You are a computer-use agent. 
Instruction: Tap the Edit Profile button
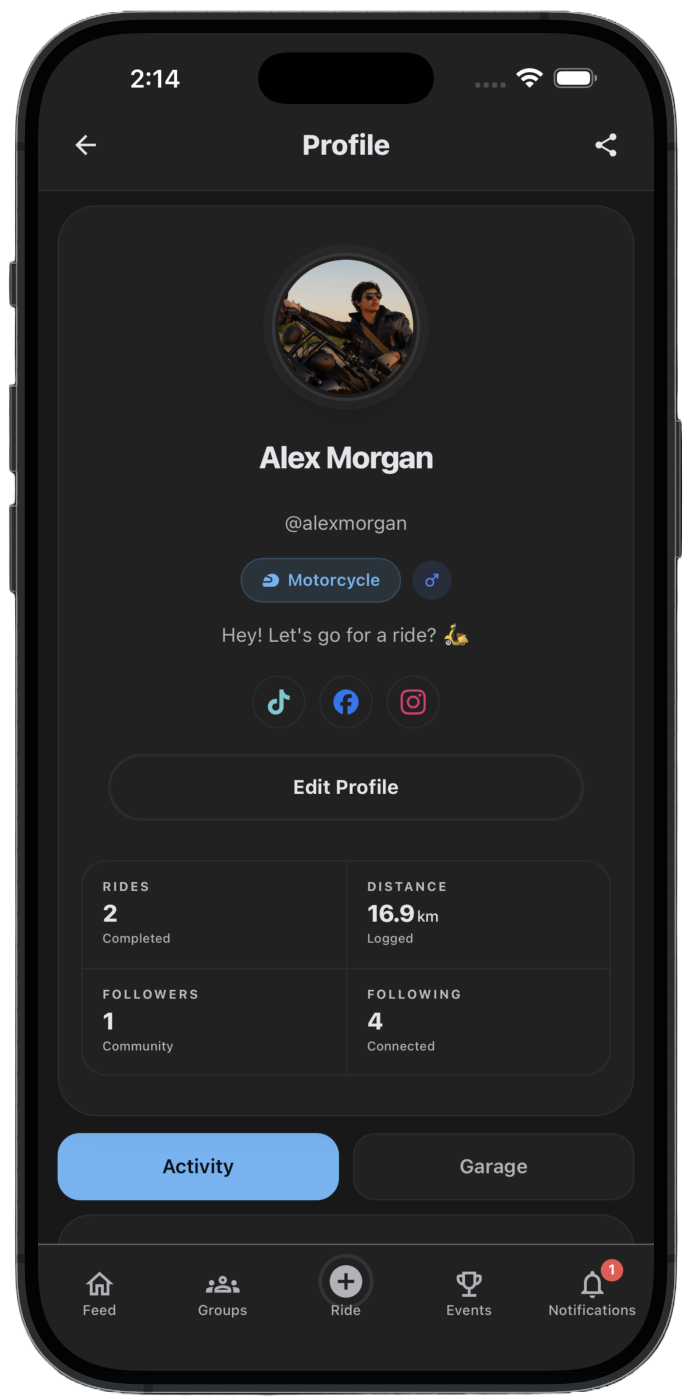coord(345,787)
